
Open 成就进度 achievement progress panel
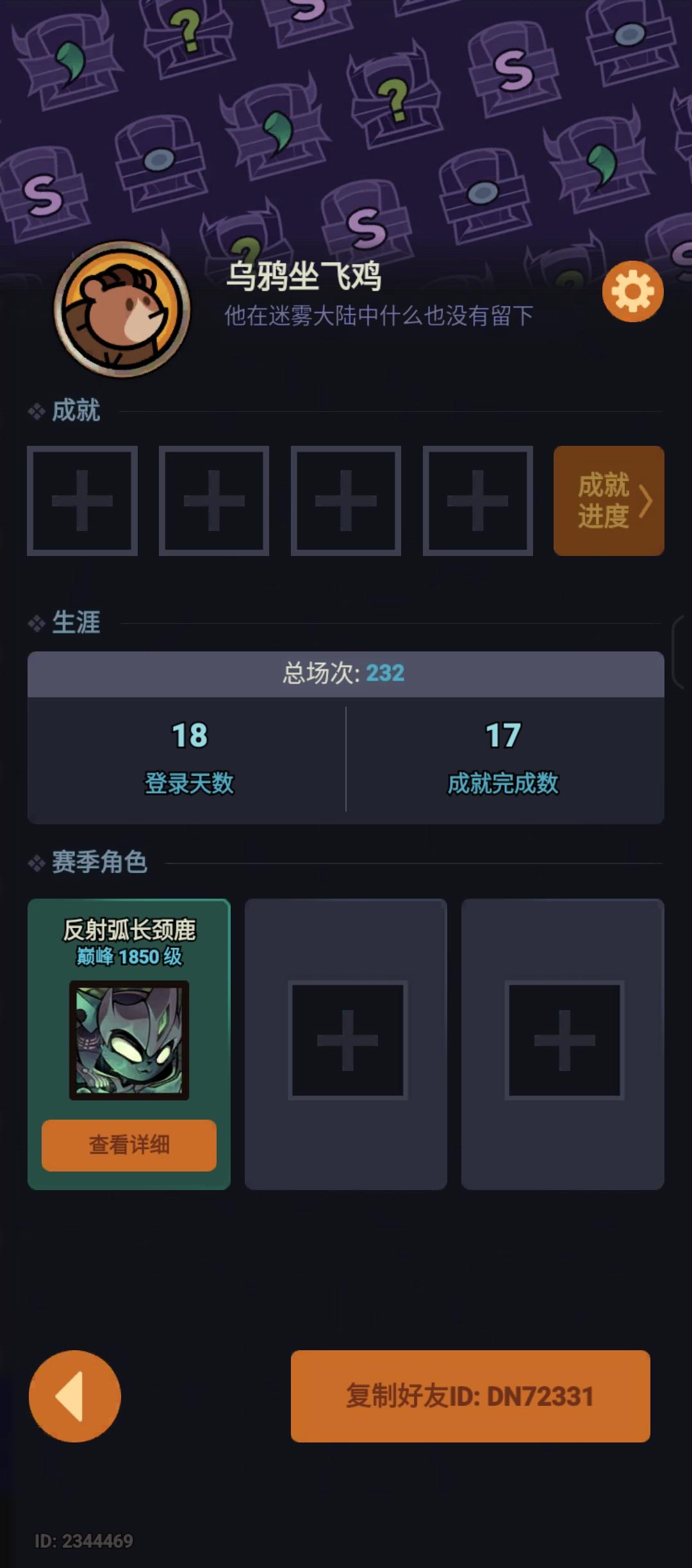click(x=609, y=501)
